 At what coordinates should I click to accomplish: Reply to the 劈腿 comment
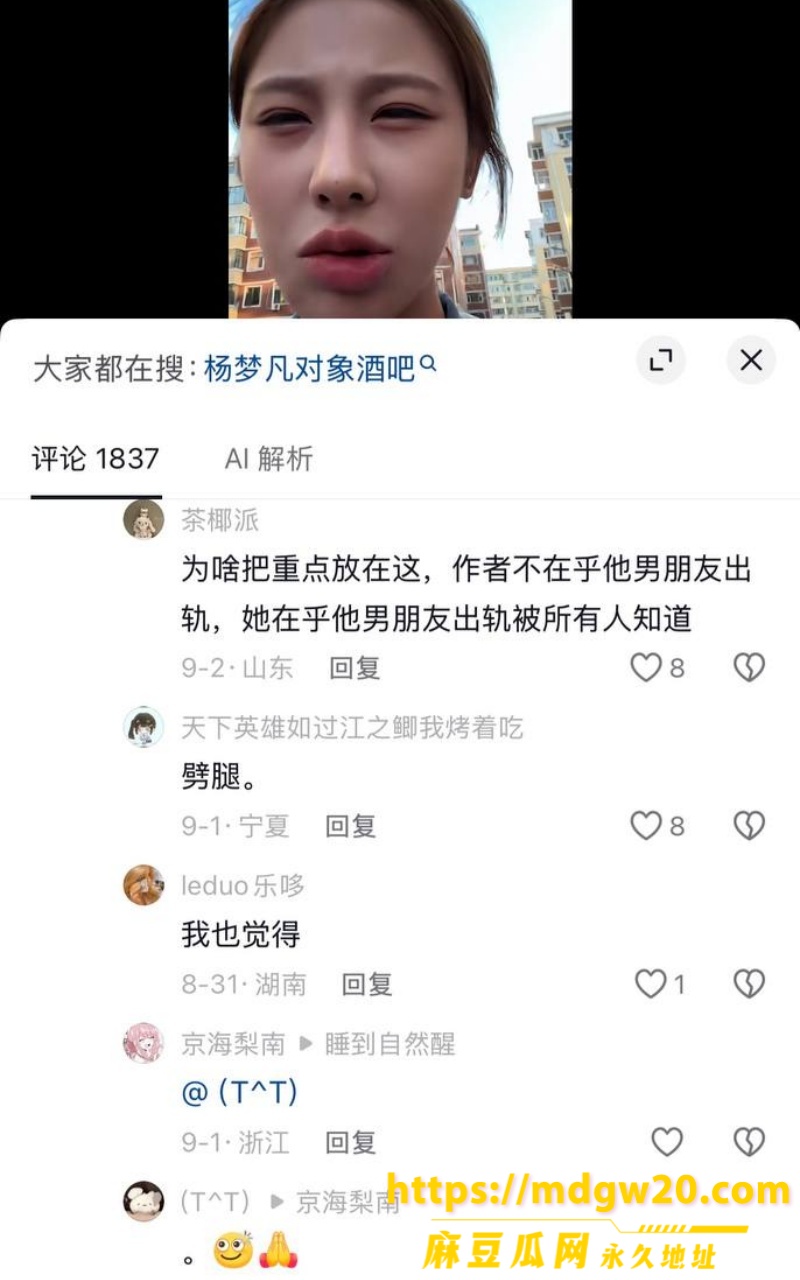point(351,826)
